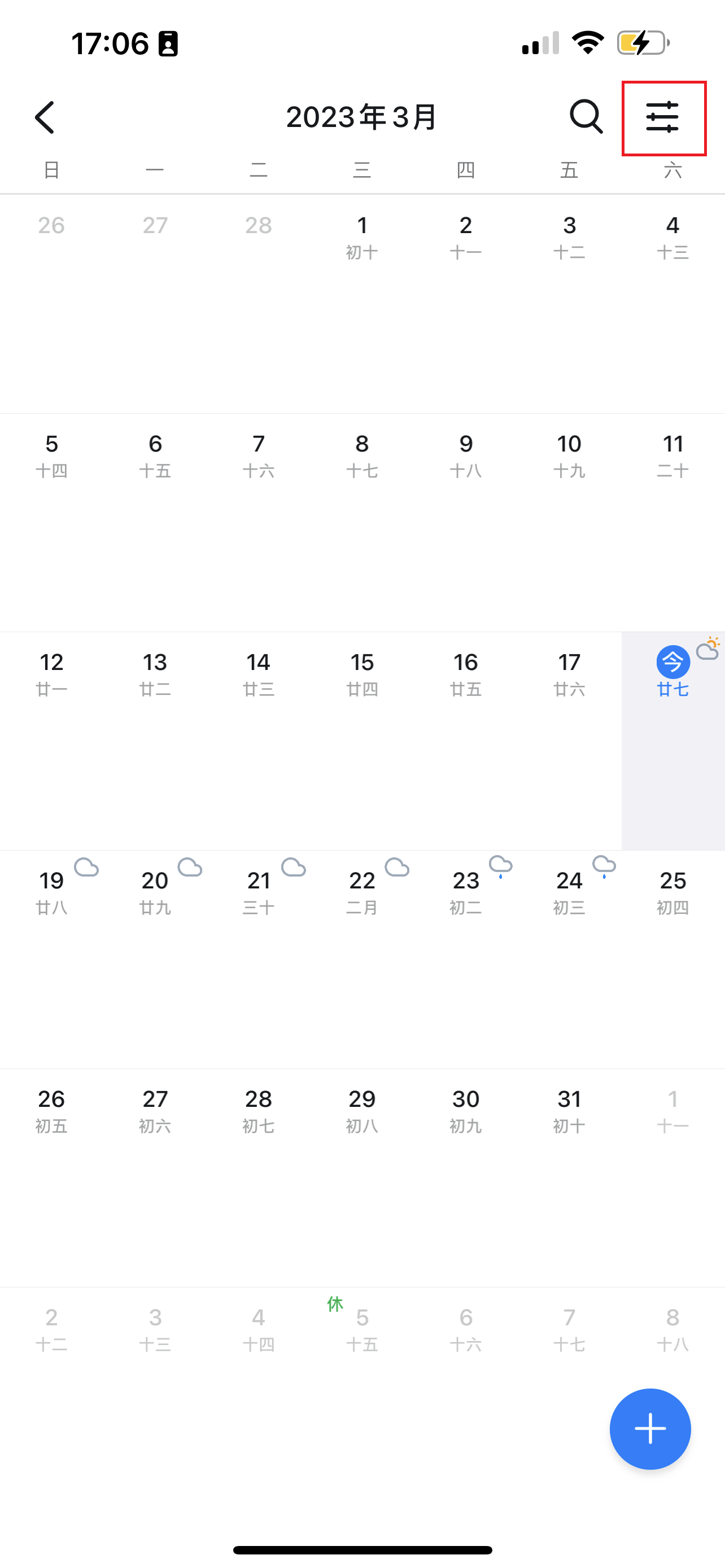The height and width of the screenshot is (1568, 725).
Task: Choose March 15 廿四
Action: [362, 673]
